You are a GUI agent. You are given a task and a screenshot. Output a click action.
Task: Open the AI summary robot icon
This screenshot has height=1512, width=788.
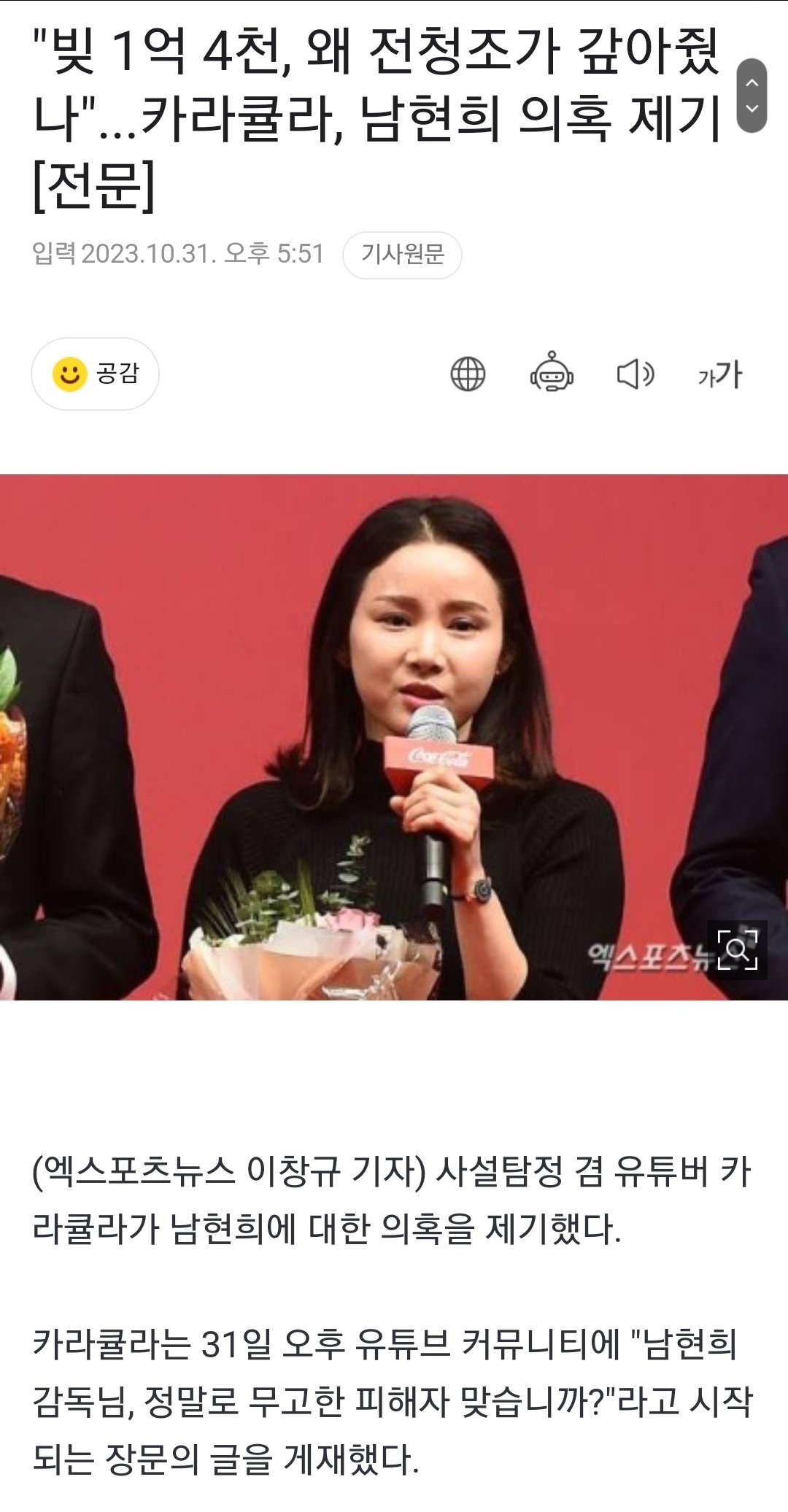pos(552,373)
